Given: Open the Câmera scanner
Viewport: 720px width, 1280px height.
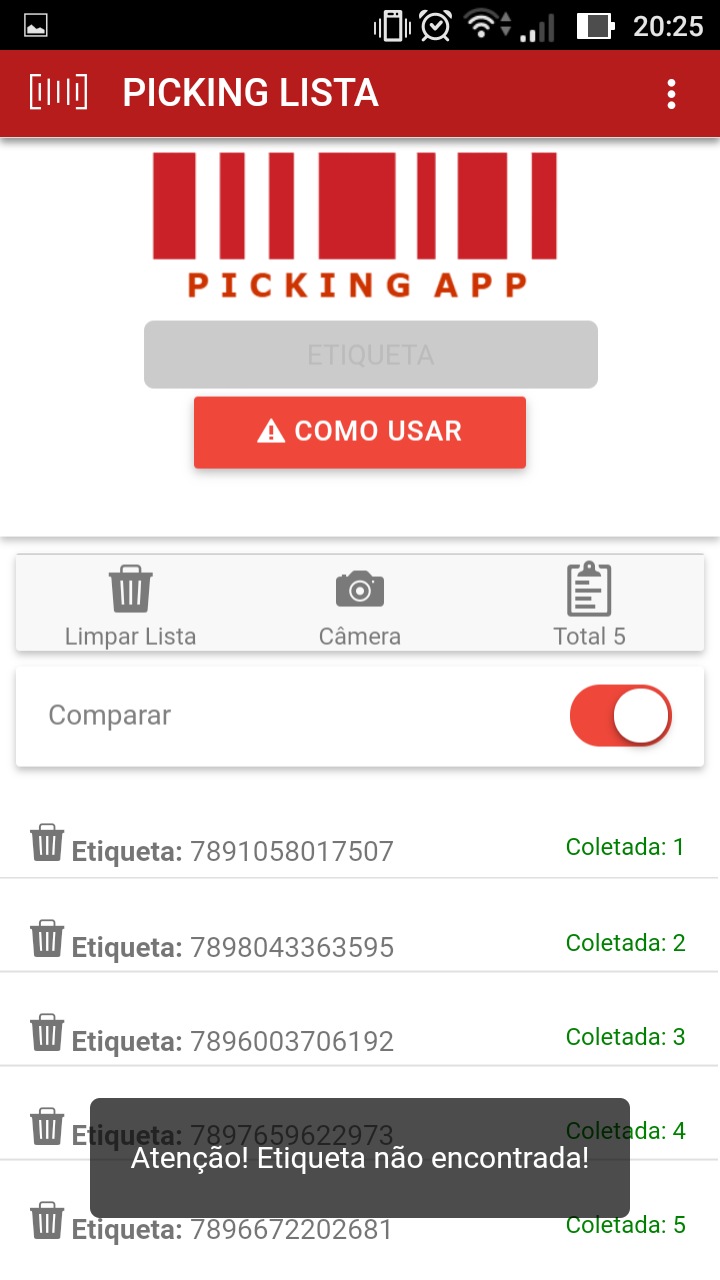Looking at the screenshot, I should click(x=360, y=606).
